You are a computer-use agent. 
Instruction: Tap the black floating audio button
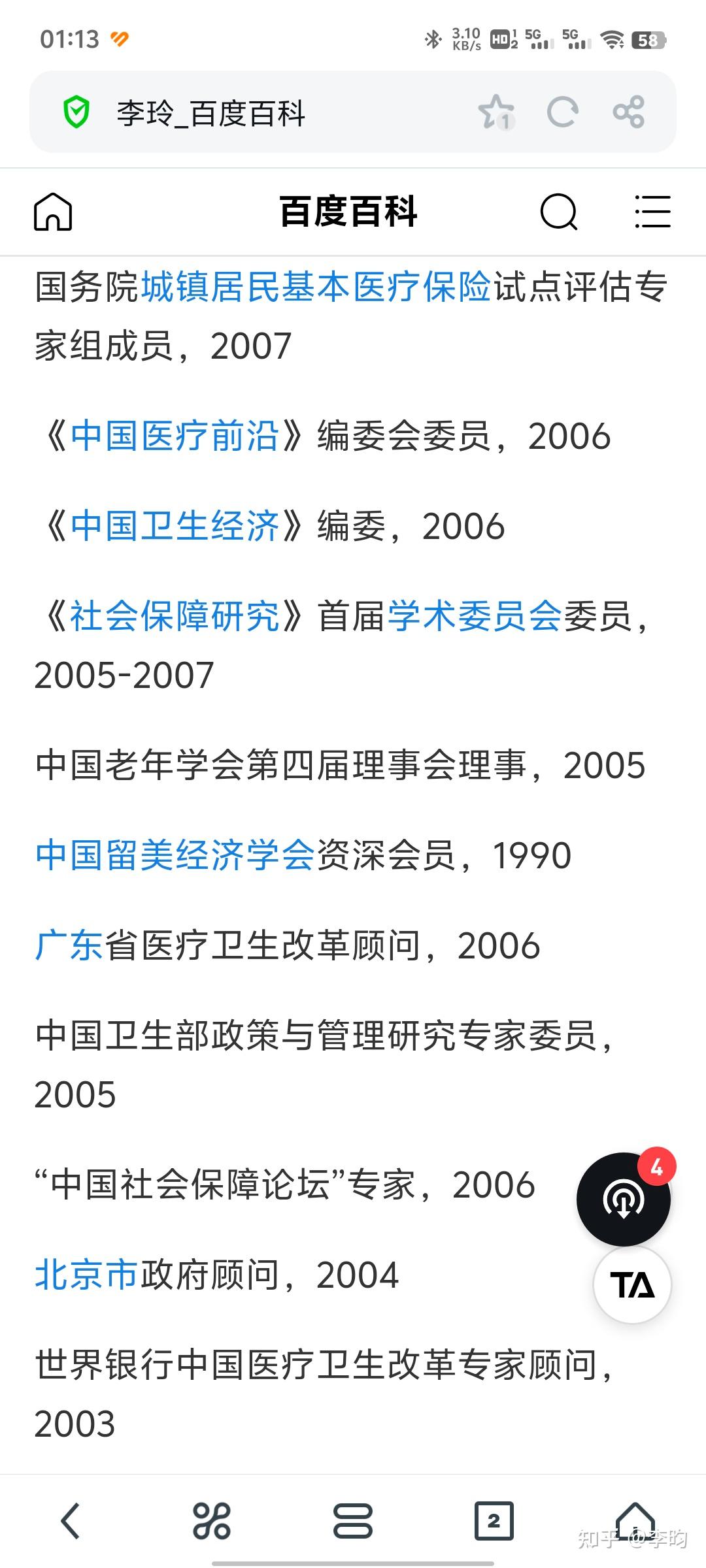tap(624, 1199)
